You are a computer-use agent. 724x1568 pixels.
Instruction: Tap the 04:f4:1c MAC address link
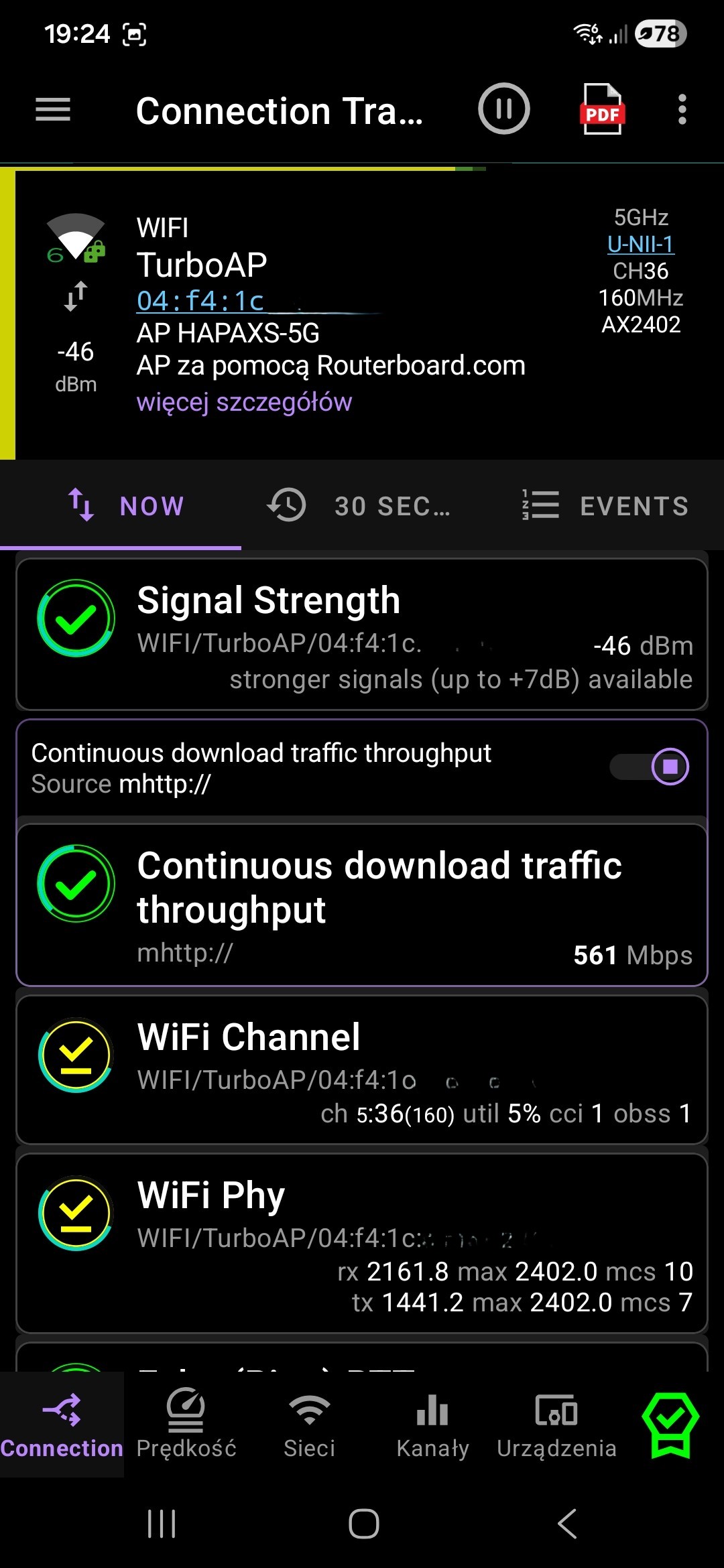[200, 301]
